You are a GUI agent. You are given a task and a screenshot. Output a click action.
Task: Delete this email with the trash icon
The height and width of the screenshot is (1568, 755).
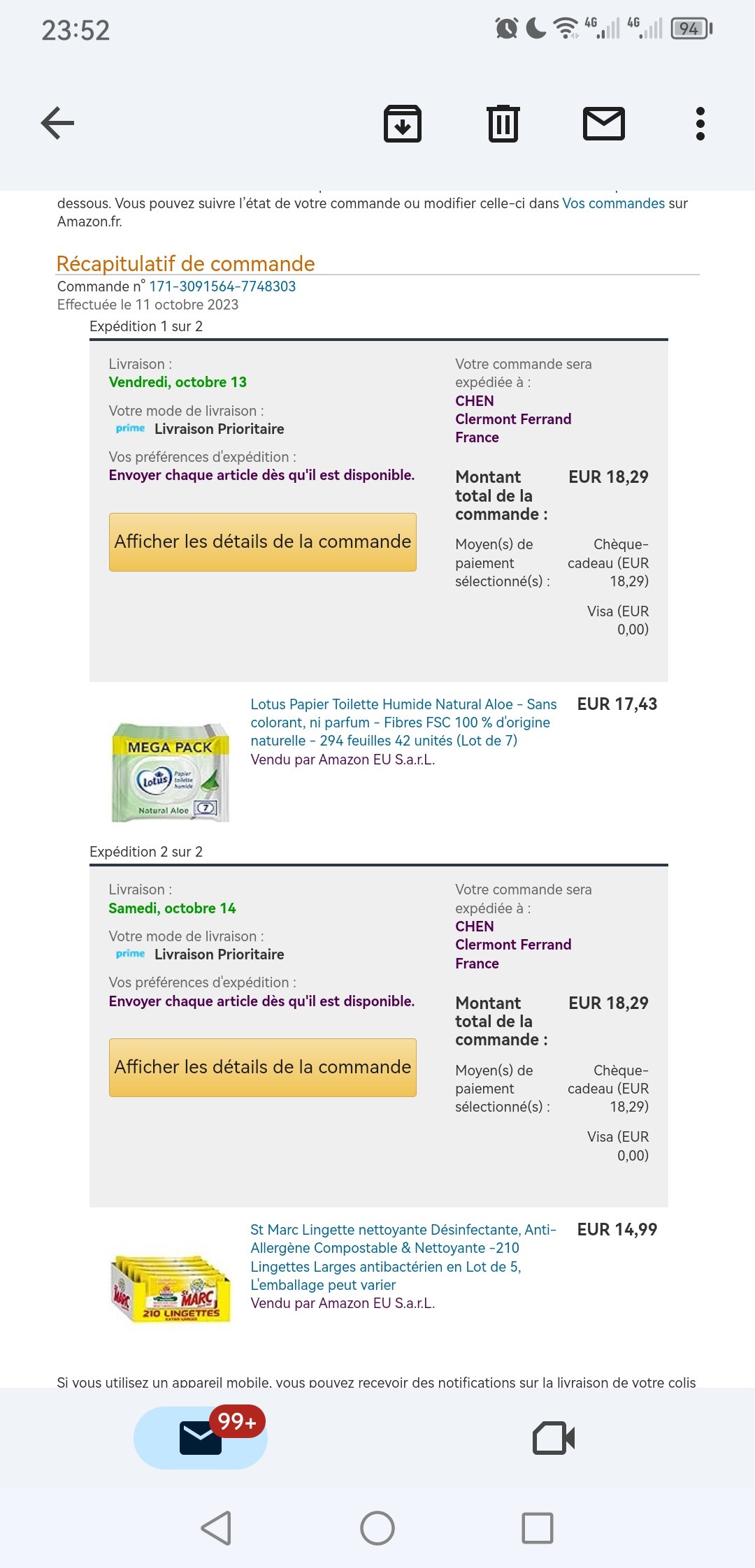(x=503, y=124)
